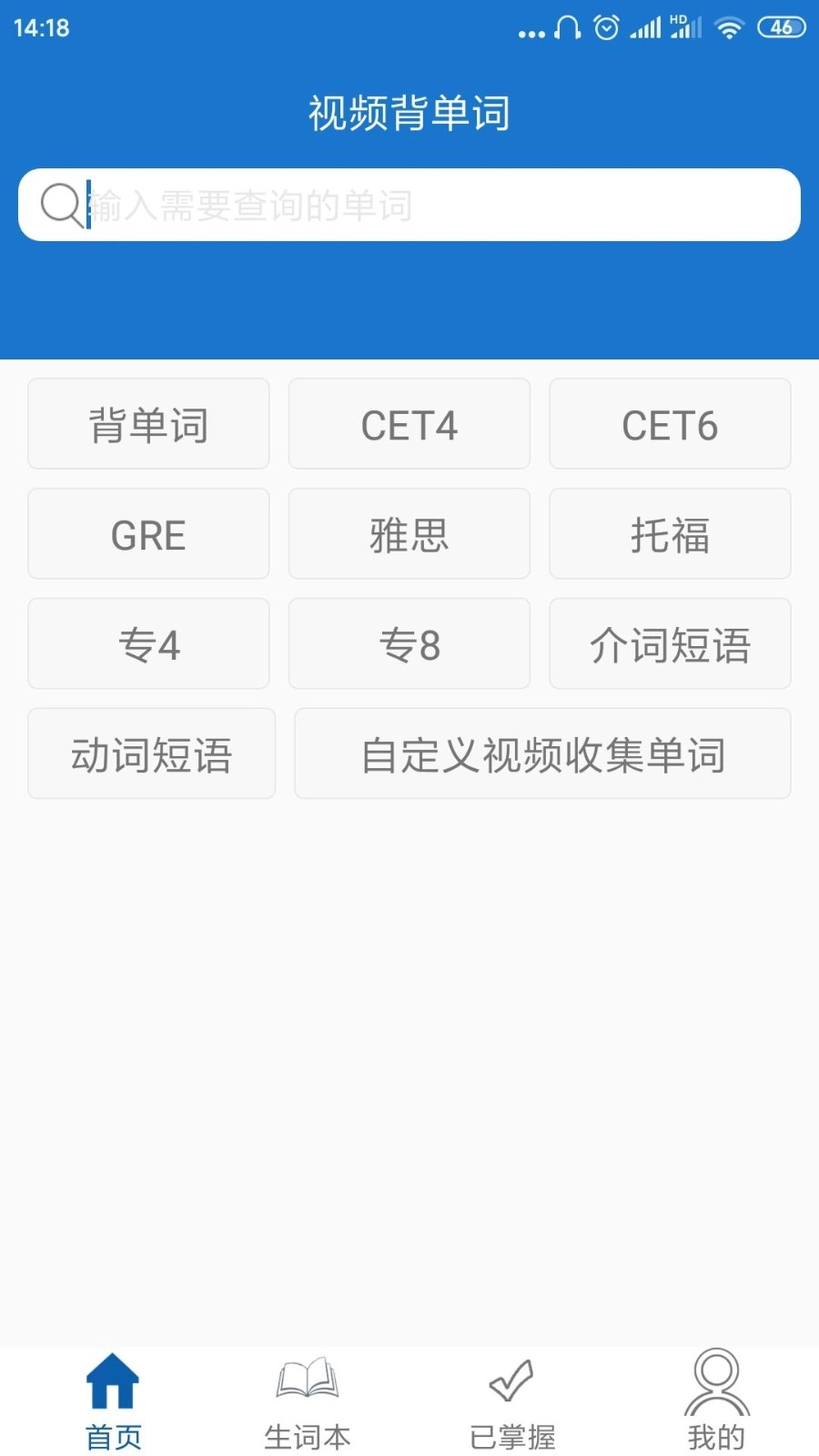Select the 专4 vocabulary category

point(148,643)
